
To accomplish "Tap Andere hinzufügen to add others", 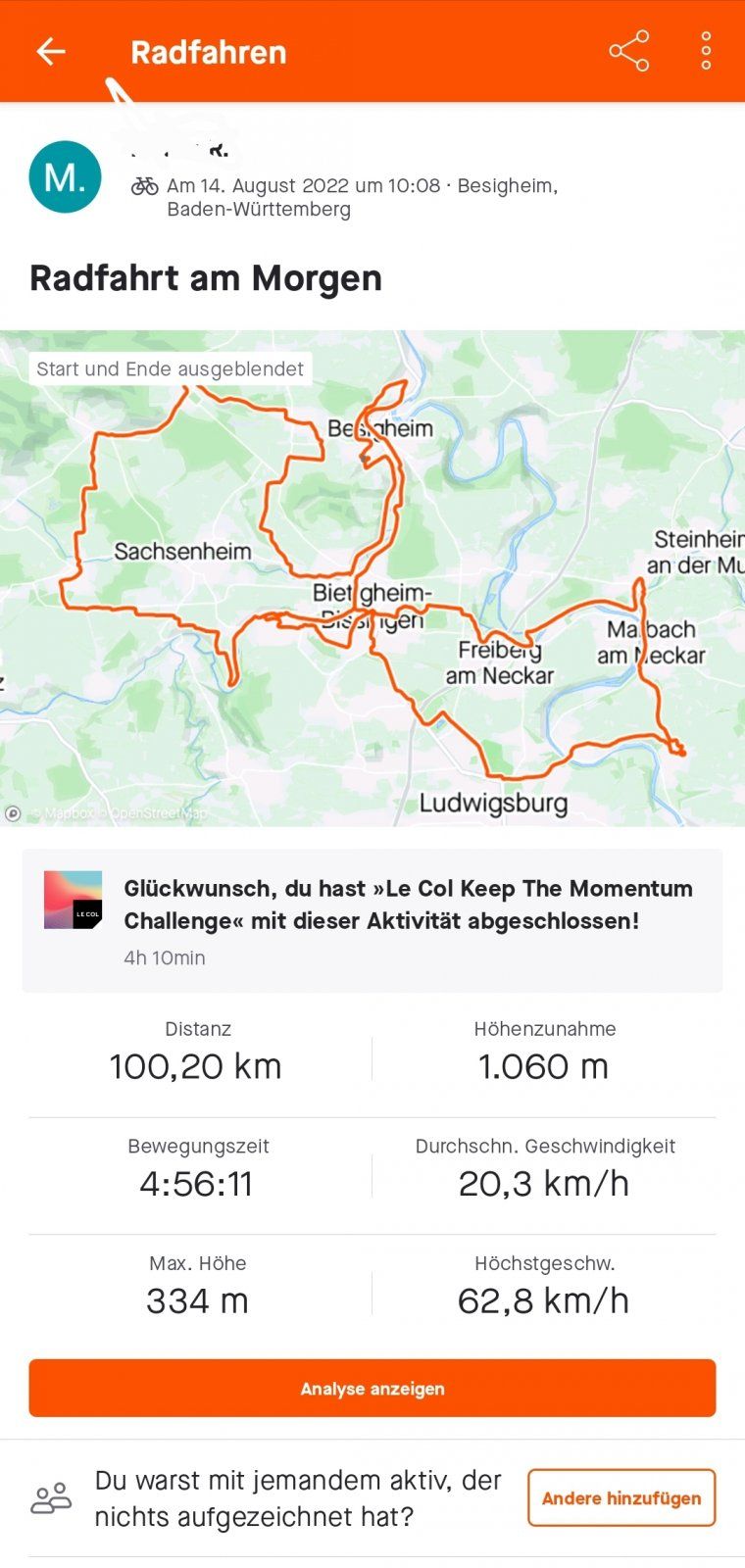I will 621,1497.
